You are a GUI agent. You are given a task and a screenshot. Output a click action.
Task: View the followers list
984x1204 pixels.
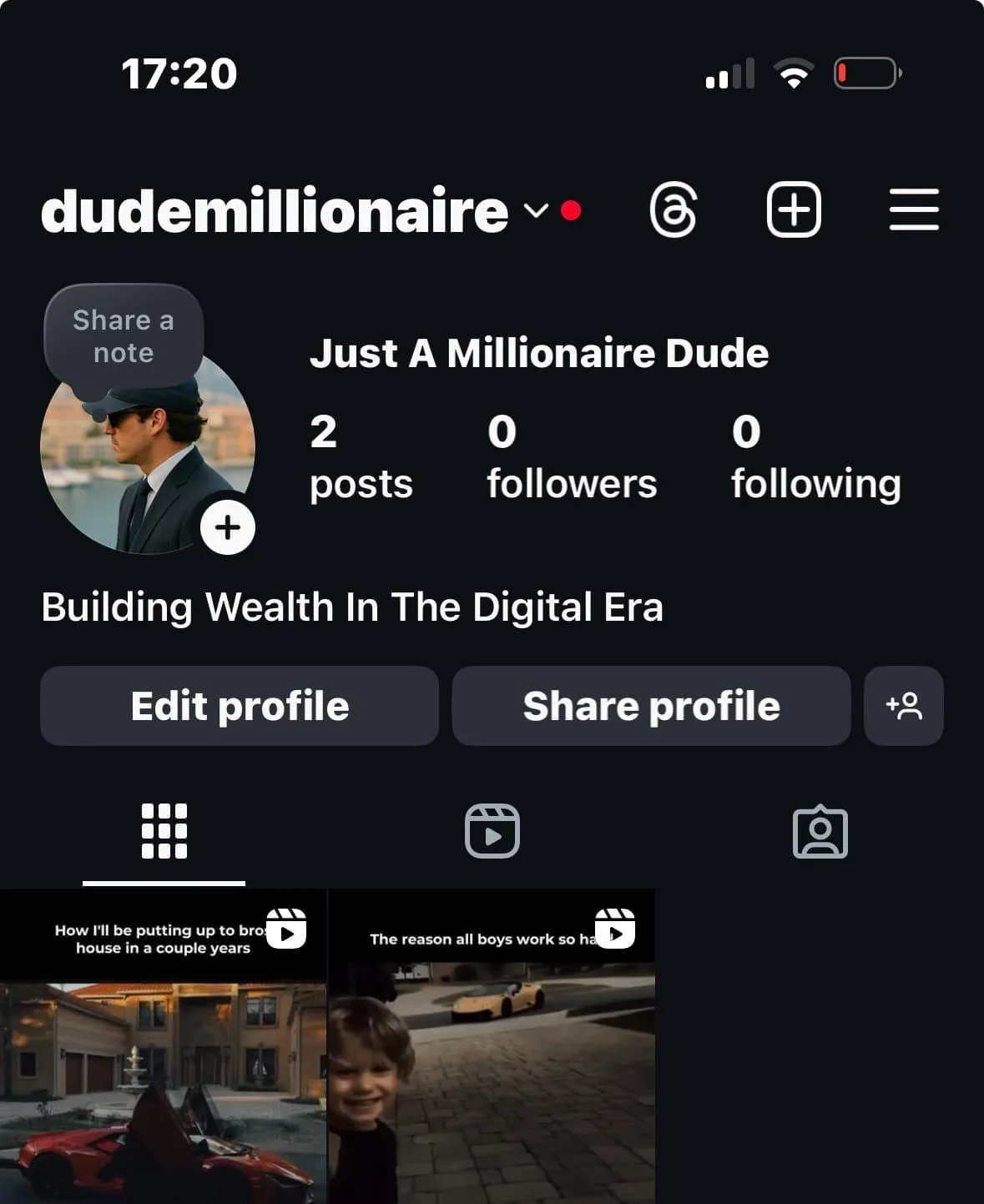572,458
